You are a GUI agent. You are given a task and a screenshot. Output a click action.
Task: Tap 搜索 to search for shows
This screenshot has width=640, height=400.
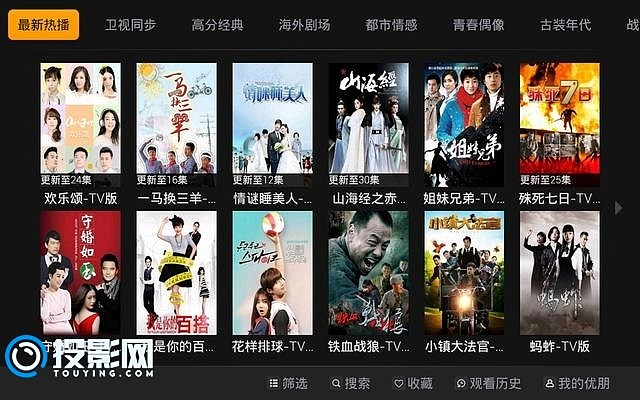pos(350,384)
